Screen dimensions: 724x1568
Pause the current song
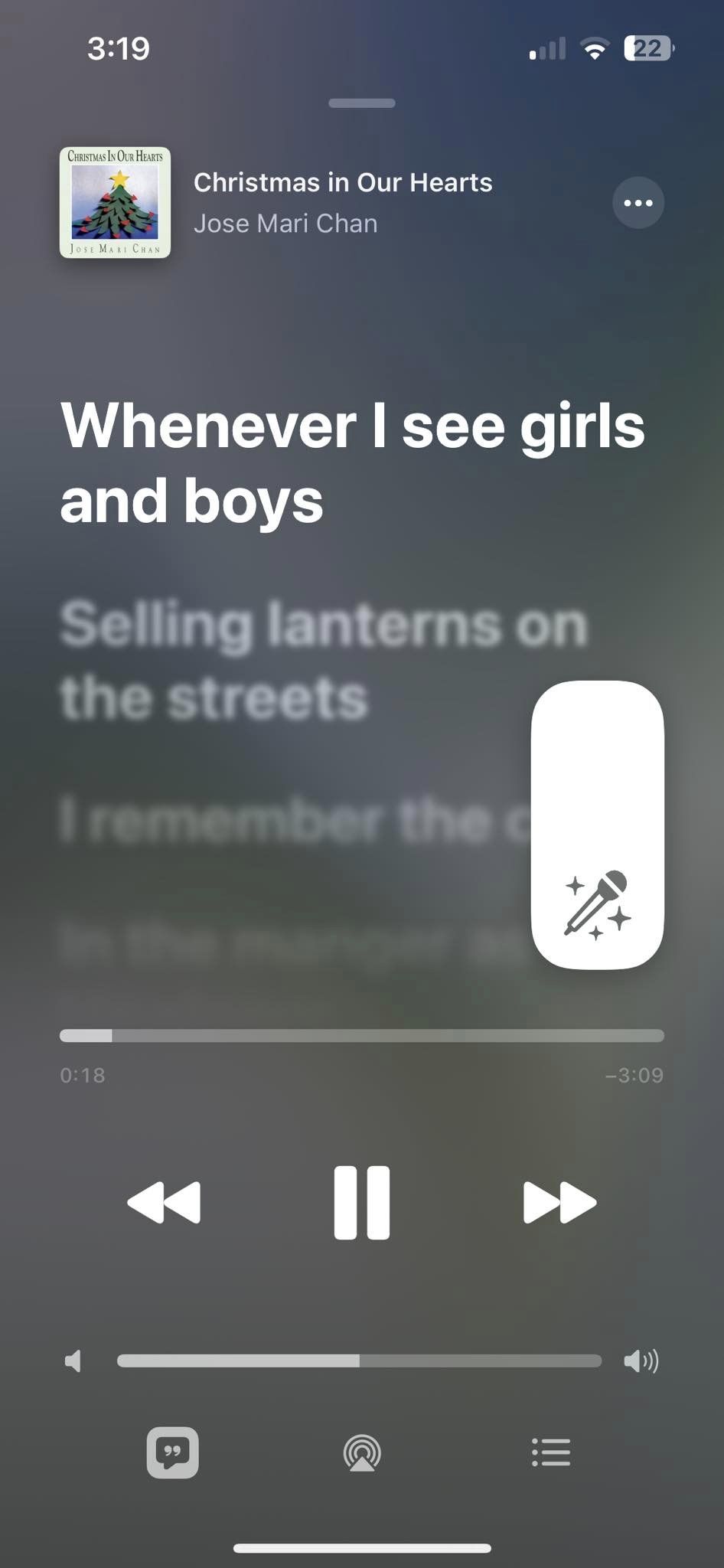point(362,1202)
